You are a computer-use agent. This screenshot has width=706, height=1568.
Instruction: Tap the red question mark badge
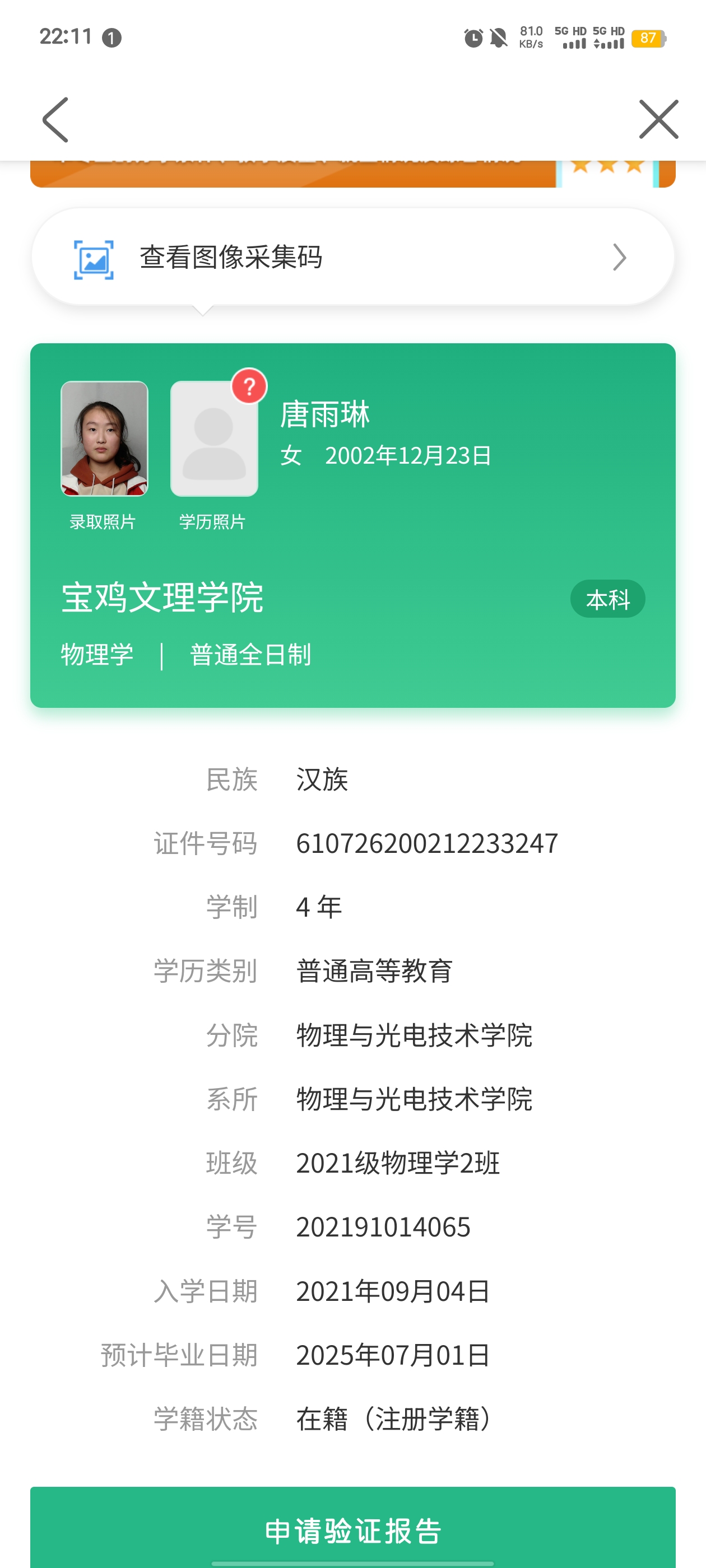[x=249, y=386]
